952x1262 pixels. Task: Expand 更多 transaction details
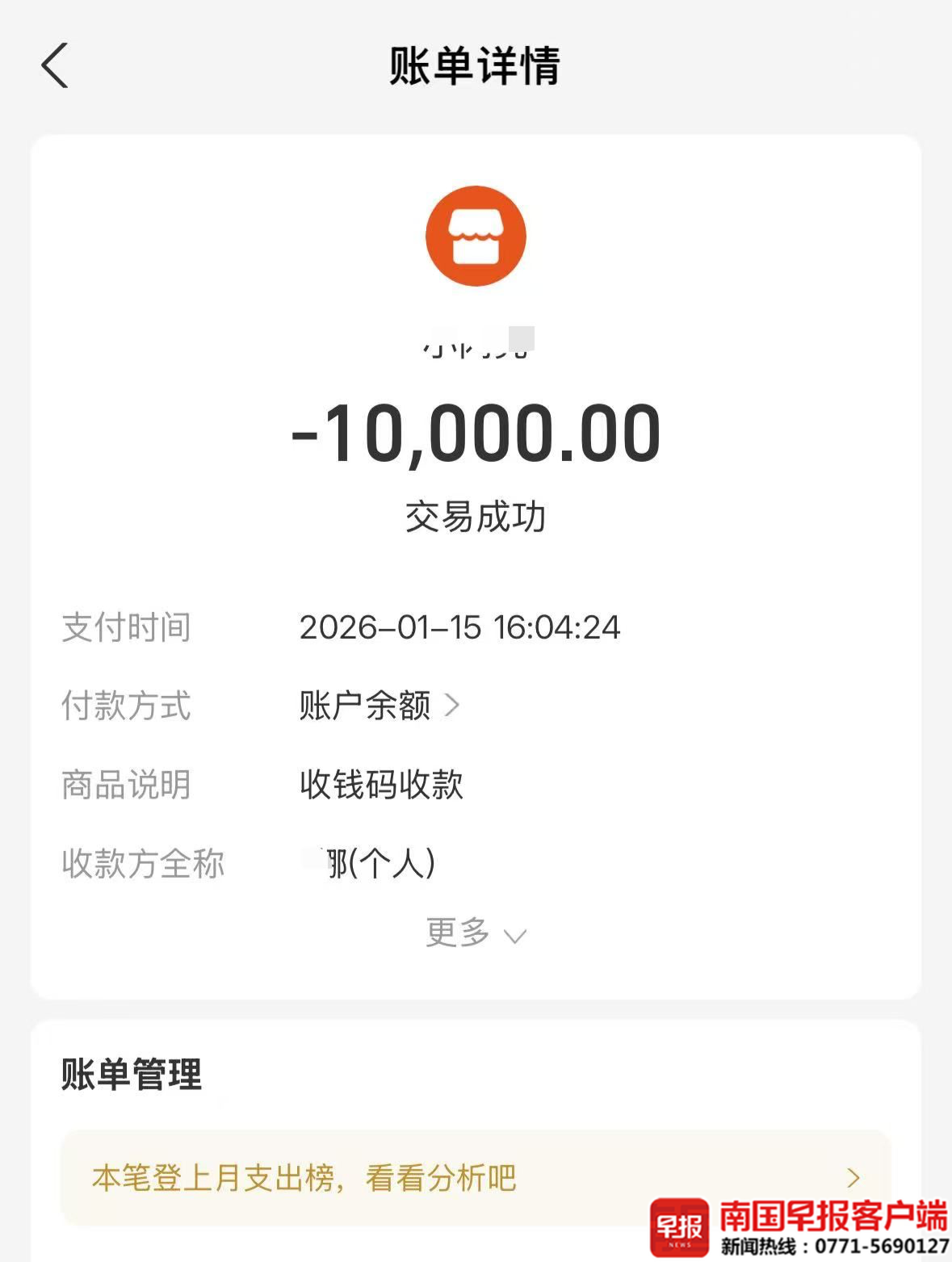pyautogui.click(x=475, y=933)
